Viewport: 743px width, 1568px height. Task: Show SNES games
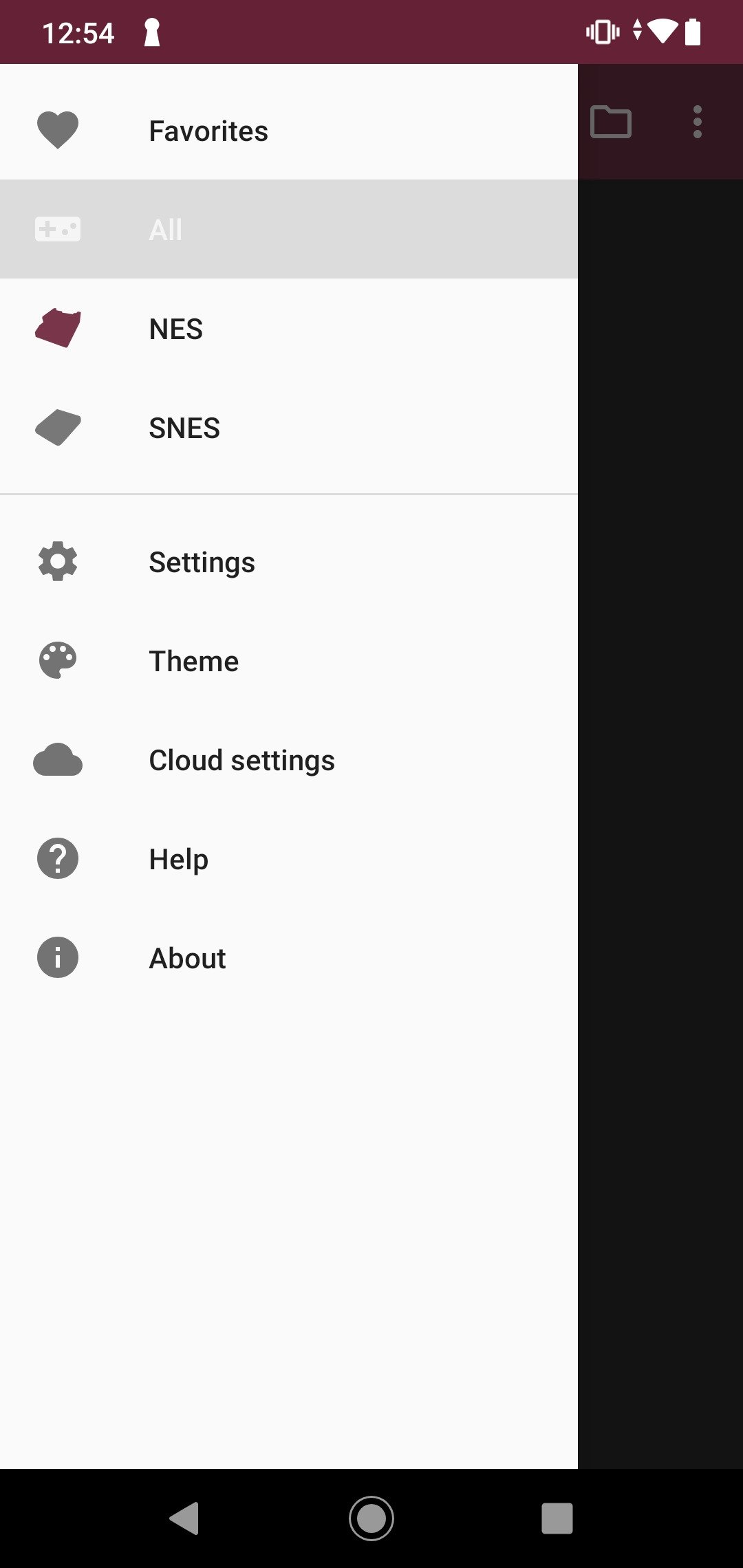click(289, 428)
